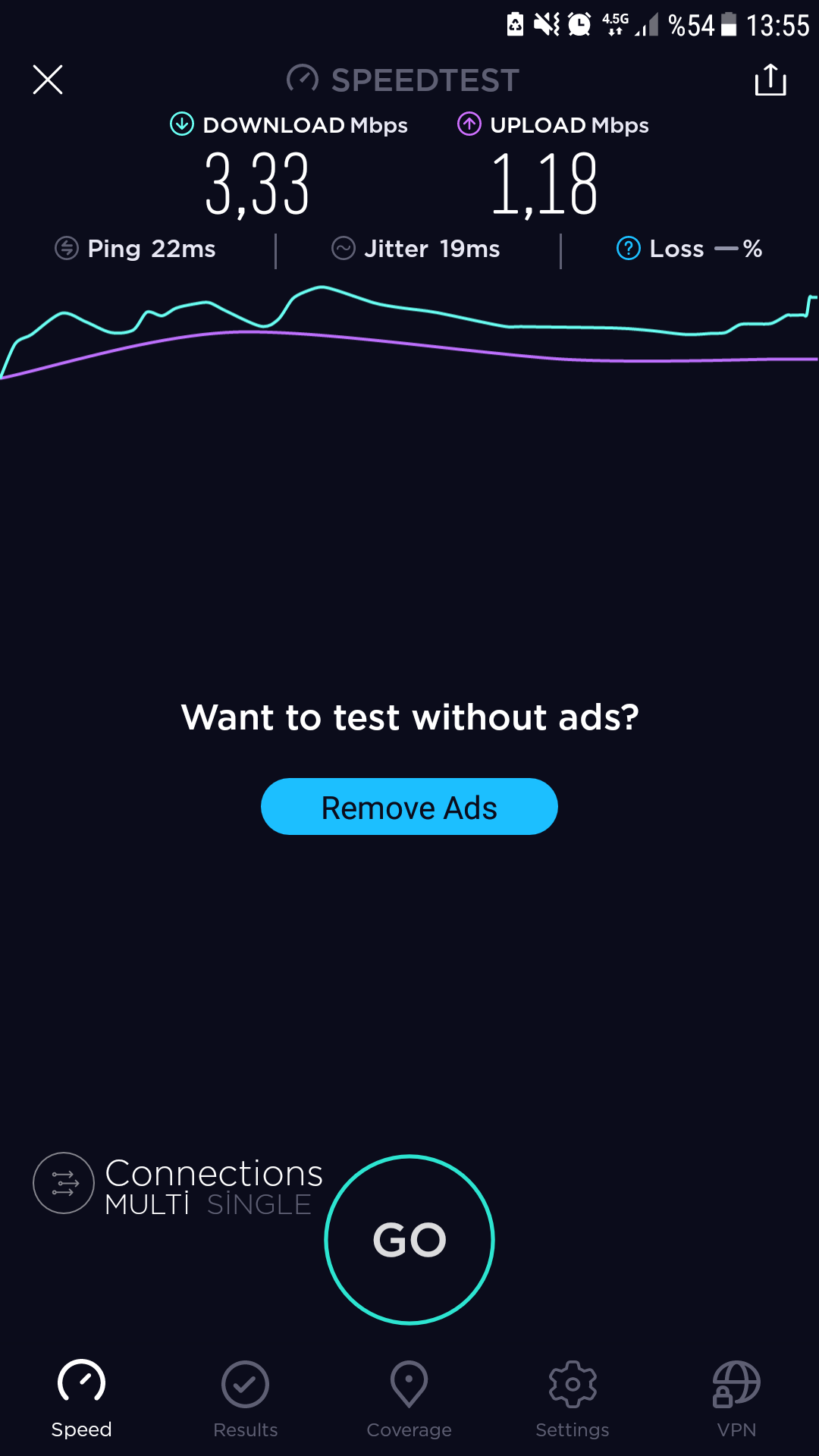Select the Speed tab
This screenshot has width=819, height=1456.
[x=81, y=1400]
